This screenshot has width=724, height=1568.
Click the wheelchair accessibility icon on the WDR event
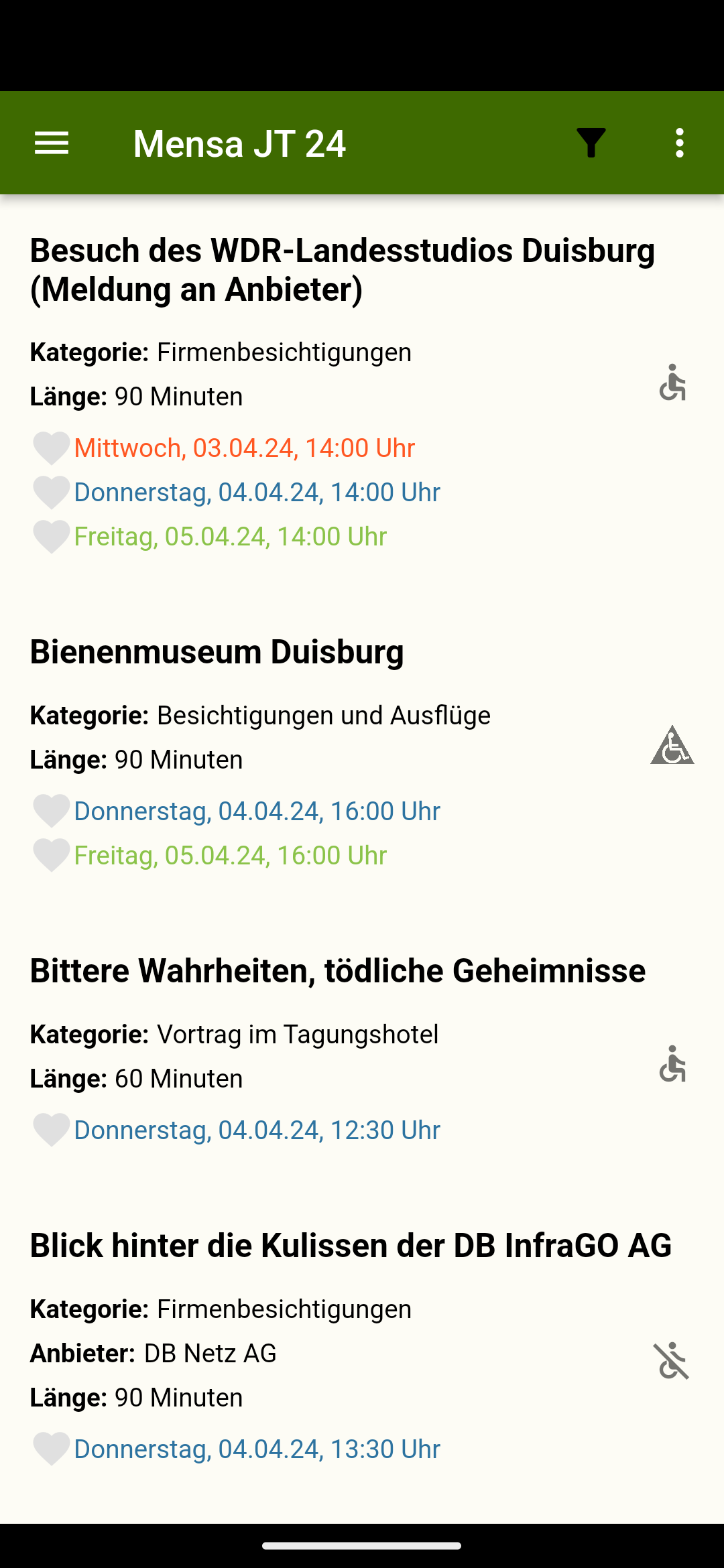(x=672, y=383)
